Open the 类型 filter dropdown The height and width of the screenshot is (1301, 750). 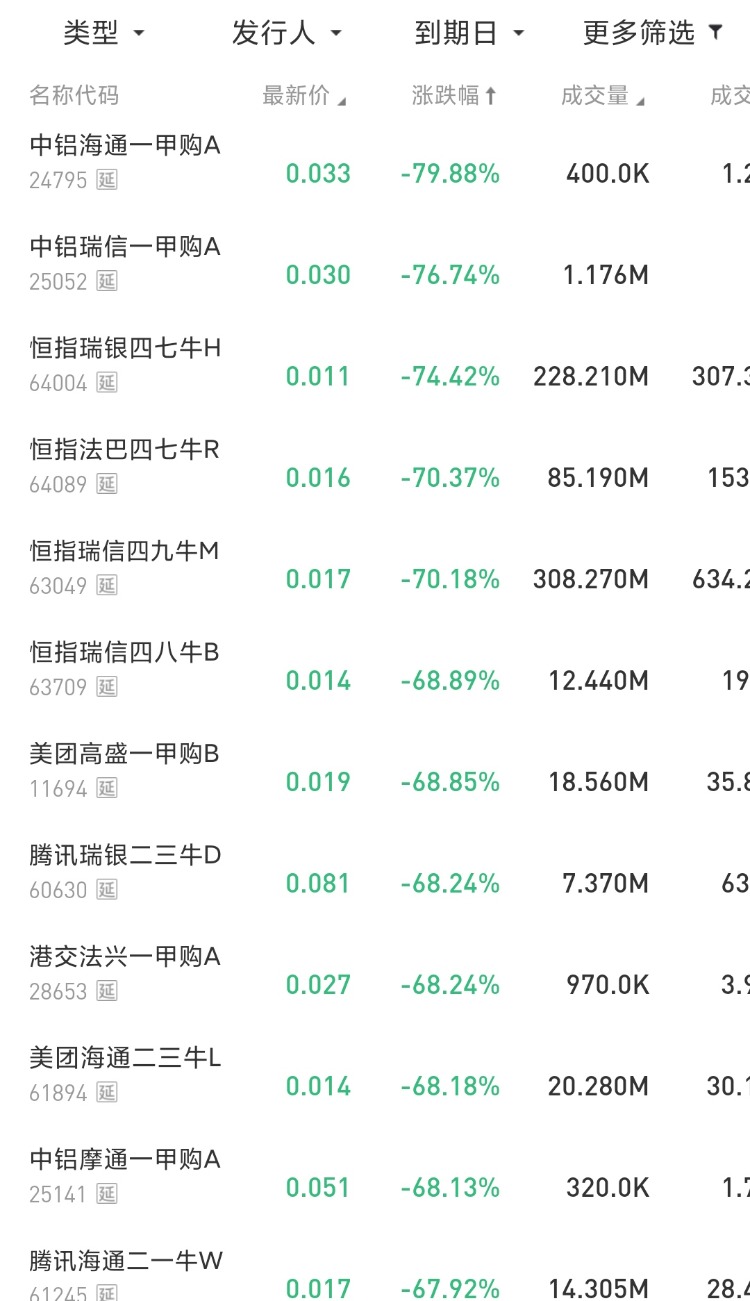click(104, 33)
